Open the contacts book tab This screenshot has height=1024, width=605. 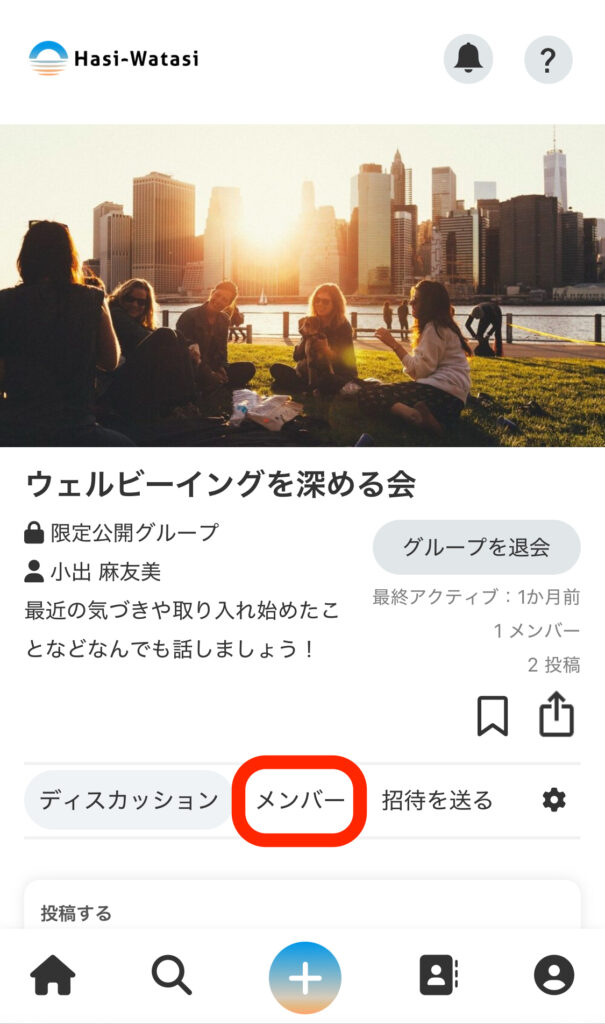coord(437,976)
